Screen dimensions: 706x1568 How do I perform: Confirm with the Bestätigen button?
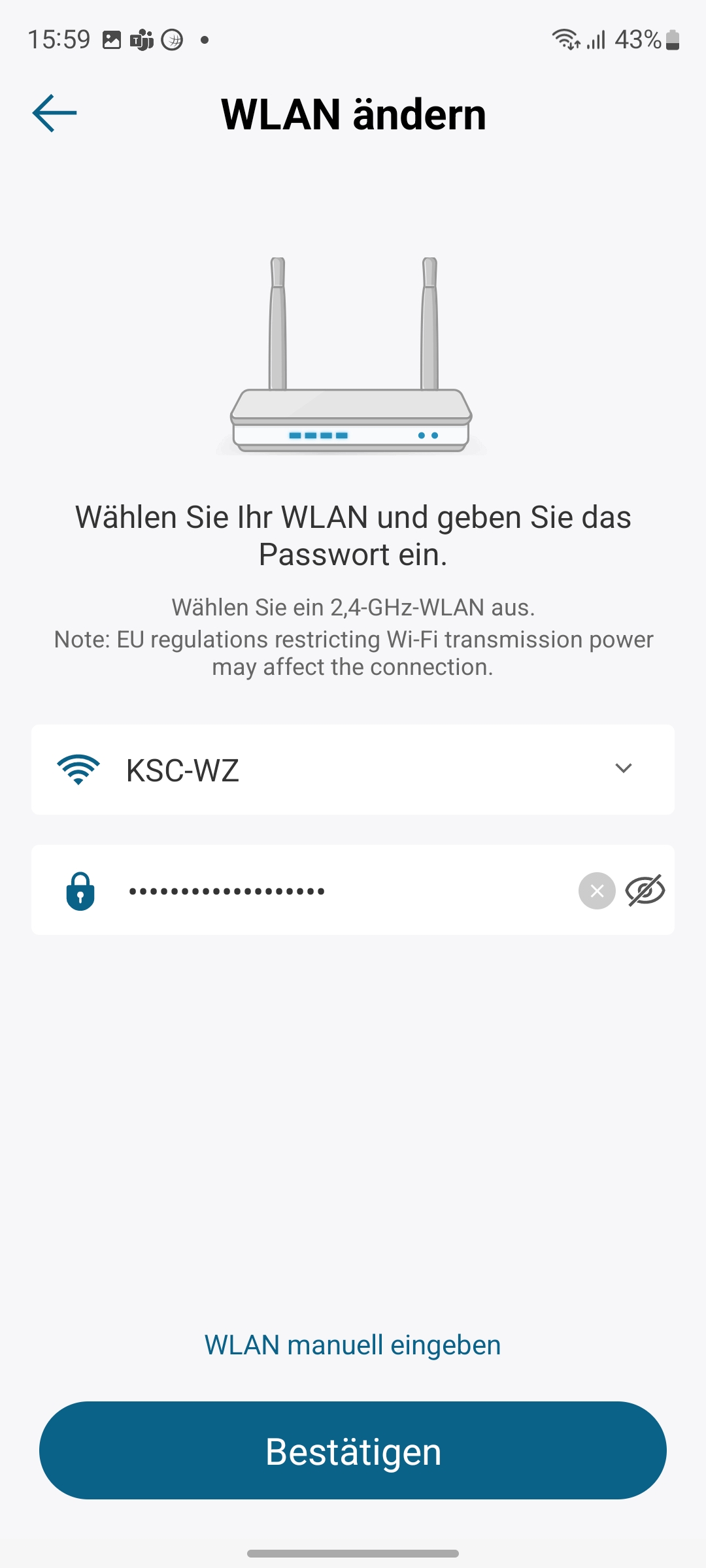click(353, 1450)
